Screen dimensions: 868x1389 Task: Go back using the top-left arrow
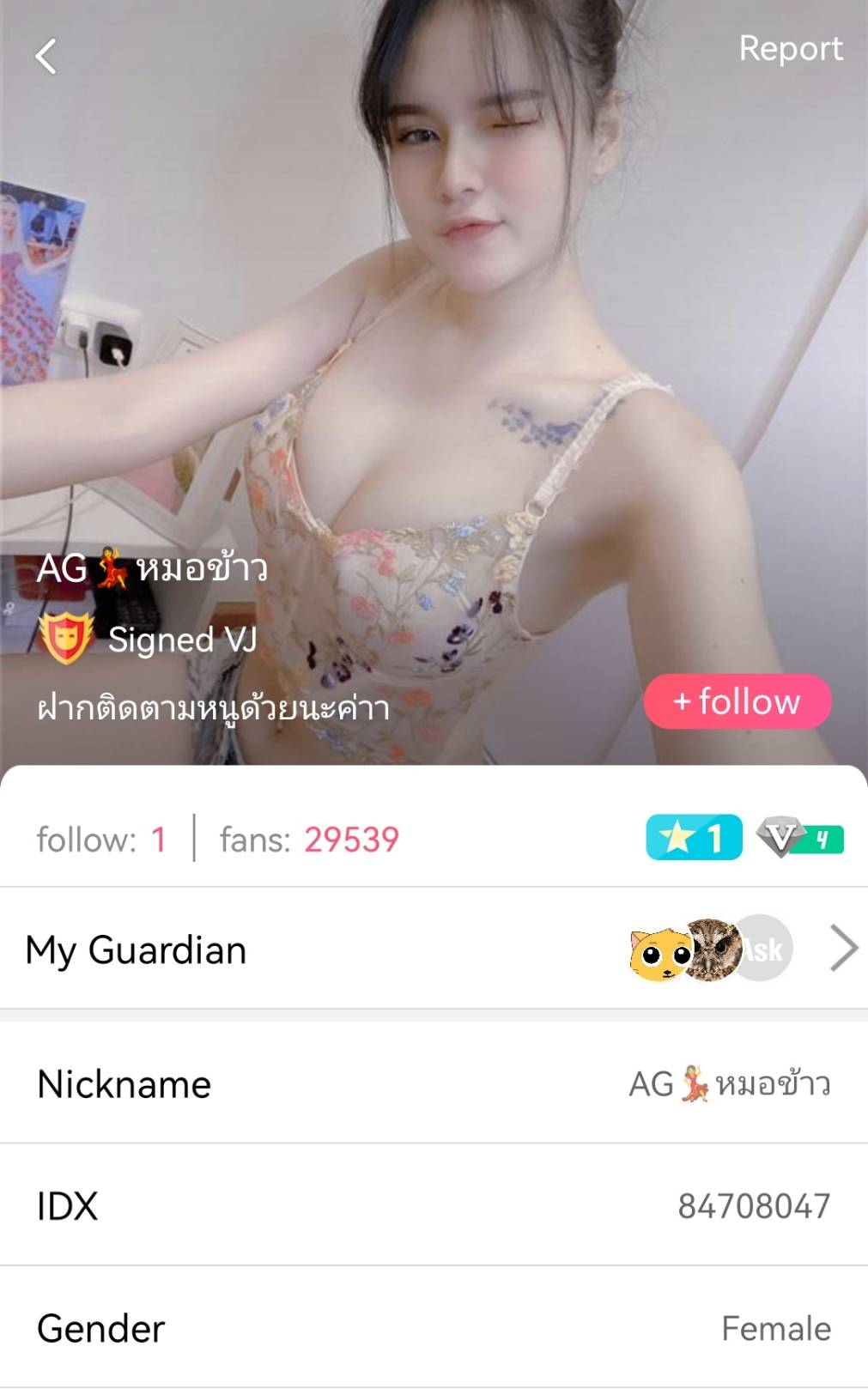[x=46, y=57]
